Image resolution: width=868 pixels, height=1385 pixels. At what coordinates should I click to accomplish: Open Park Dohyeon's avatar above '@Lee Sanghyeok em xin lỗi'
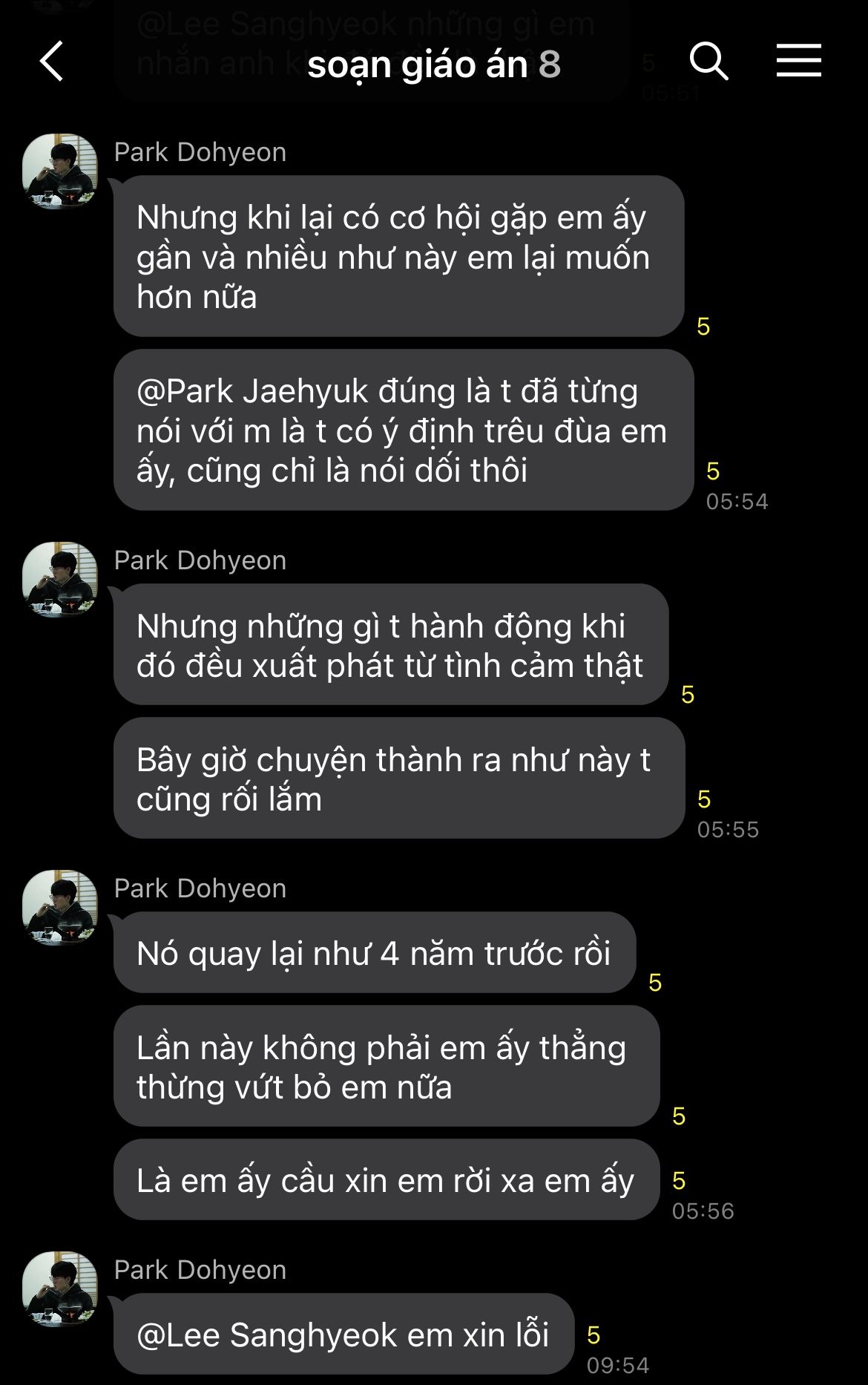coord(60,1289)
